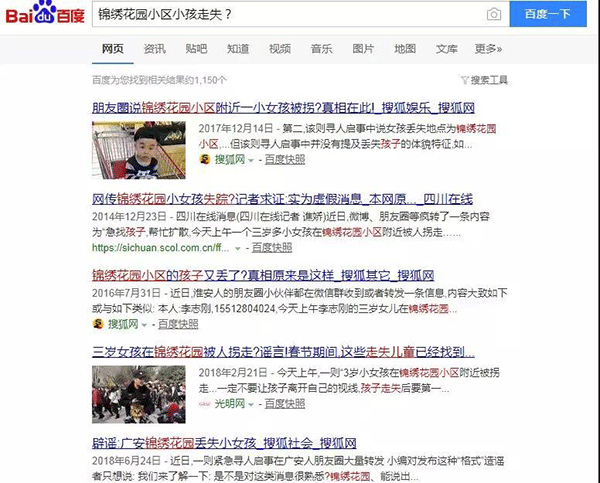
Task: Switch to the 地图 tab
Action: point(405,49)
